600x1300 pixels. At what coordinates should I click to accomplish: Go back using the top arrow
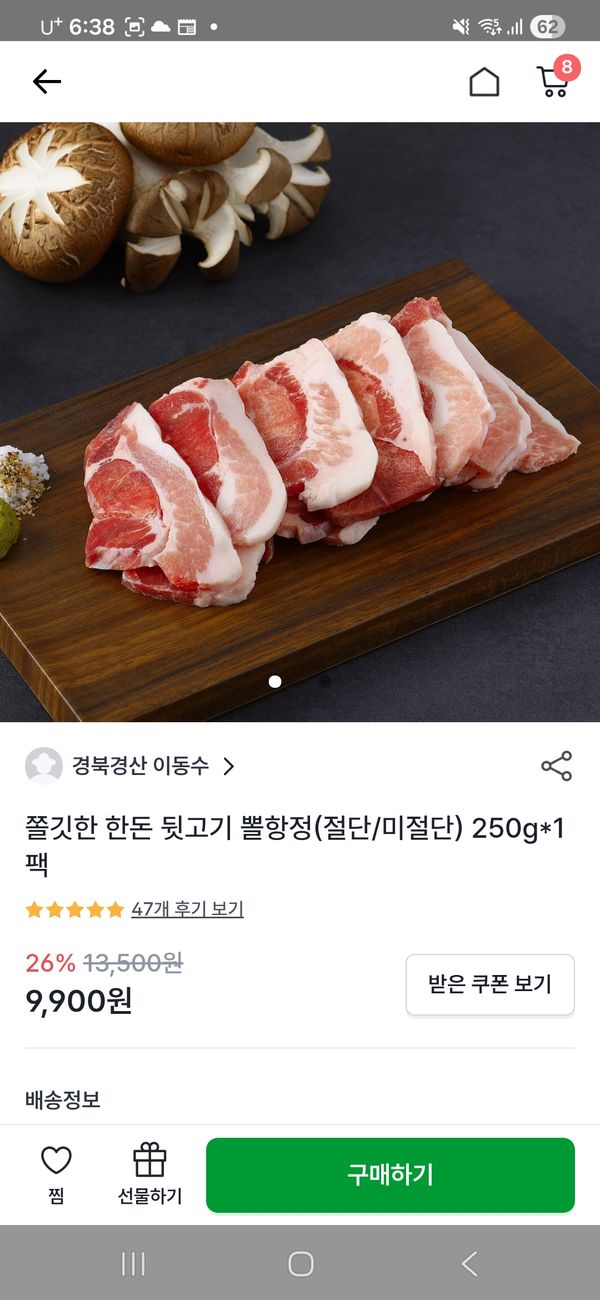[47, 82]
